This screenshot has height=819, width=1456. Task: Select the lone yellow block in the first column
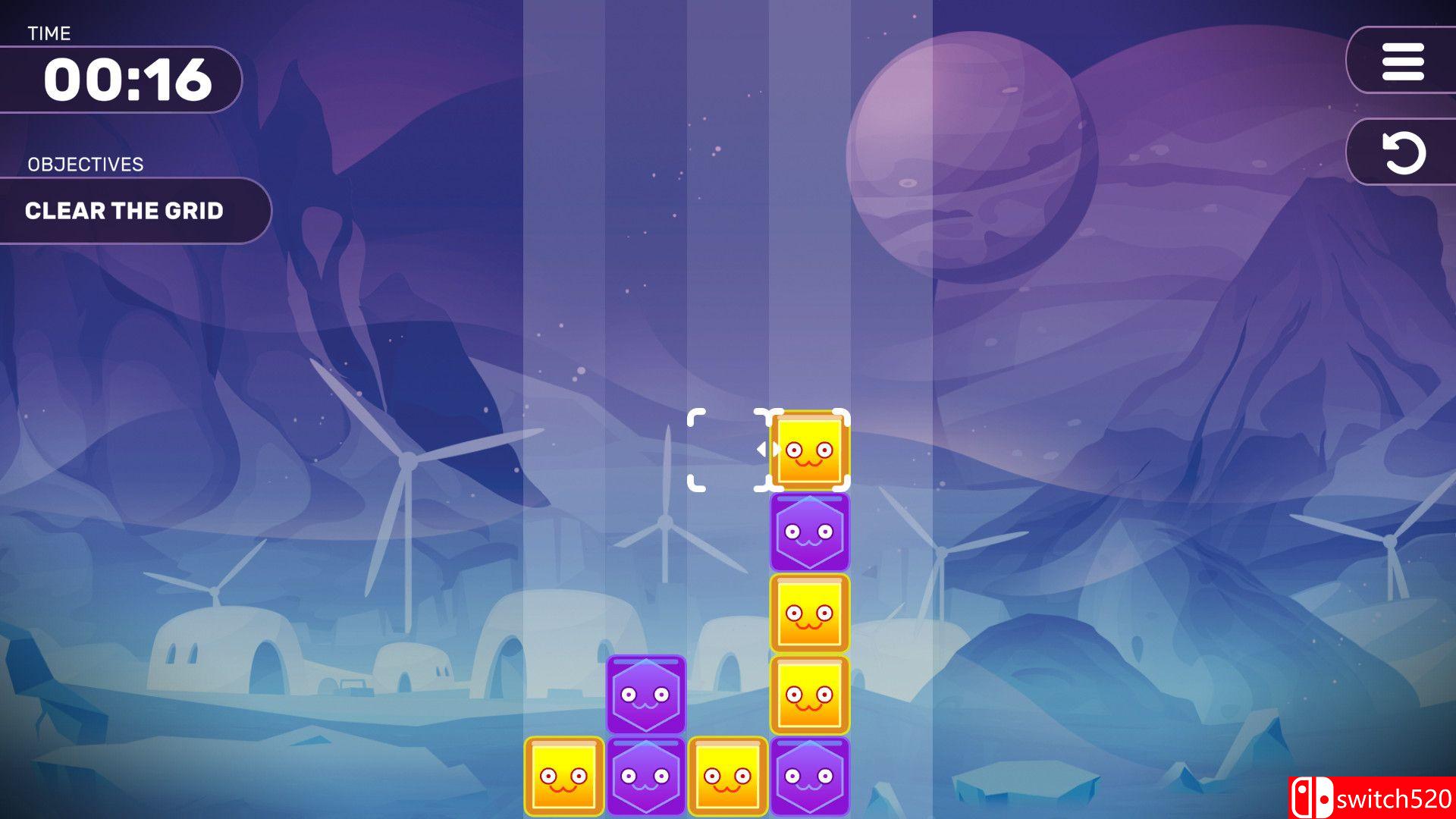563,776
